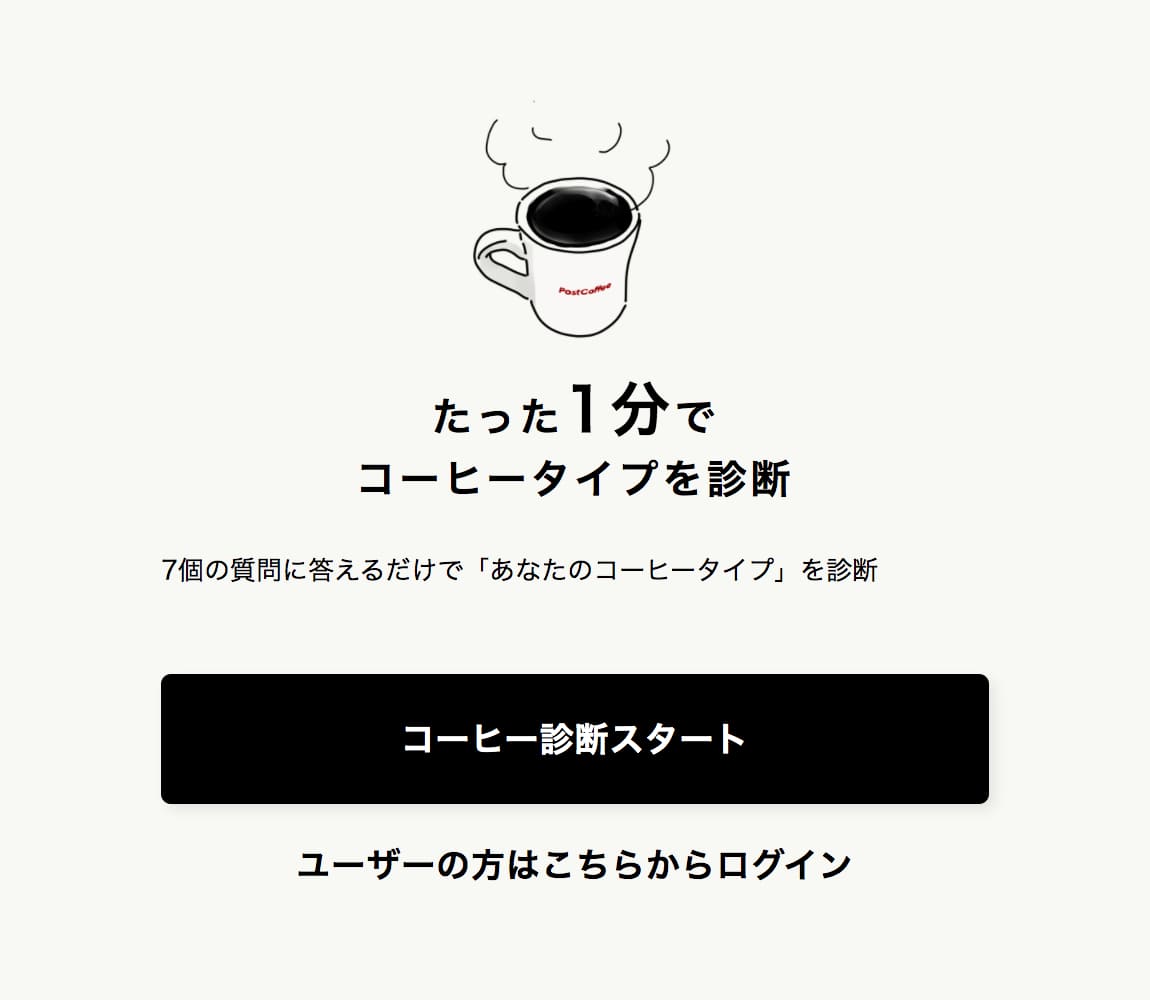
Task: Open the login link ユーザーの方はこちらからログイン
Action: (574, 865)
